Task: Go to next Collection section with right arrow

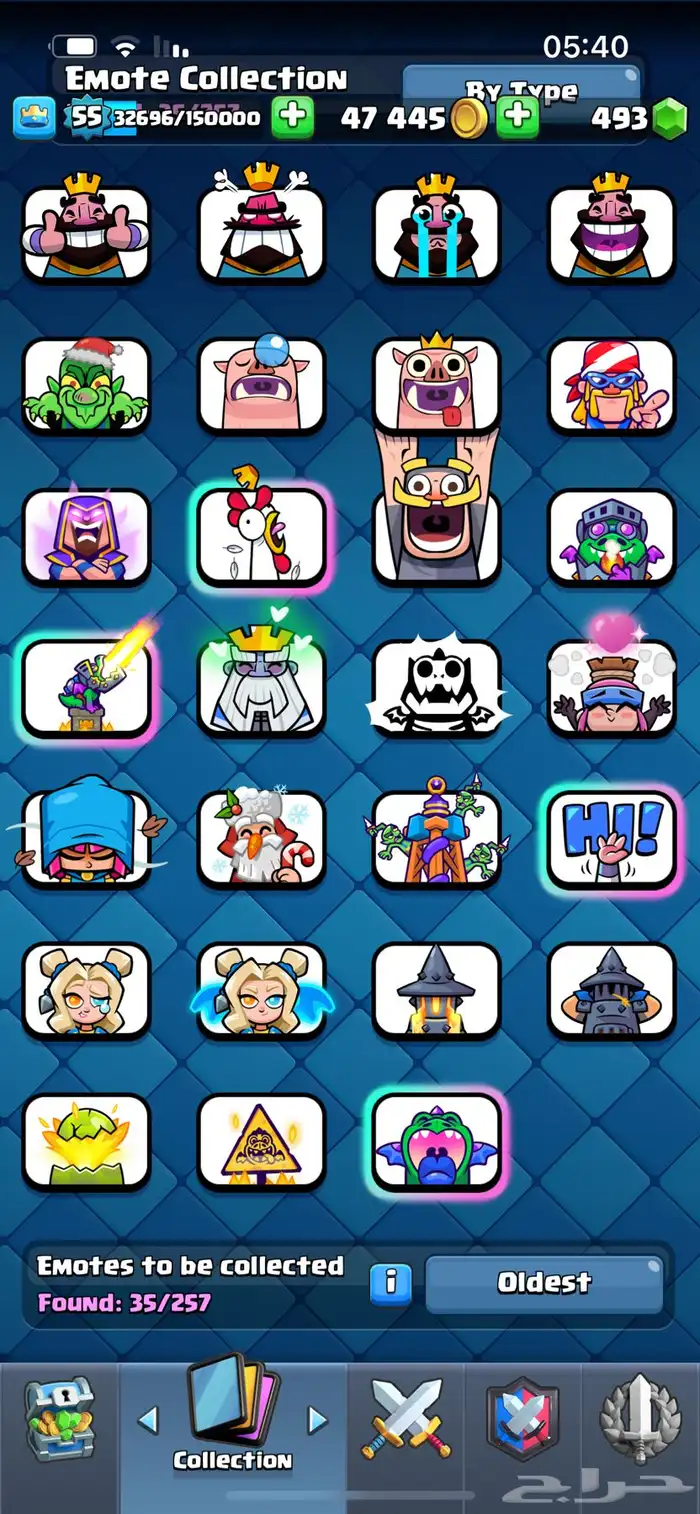Action: click(317, 1419)
